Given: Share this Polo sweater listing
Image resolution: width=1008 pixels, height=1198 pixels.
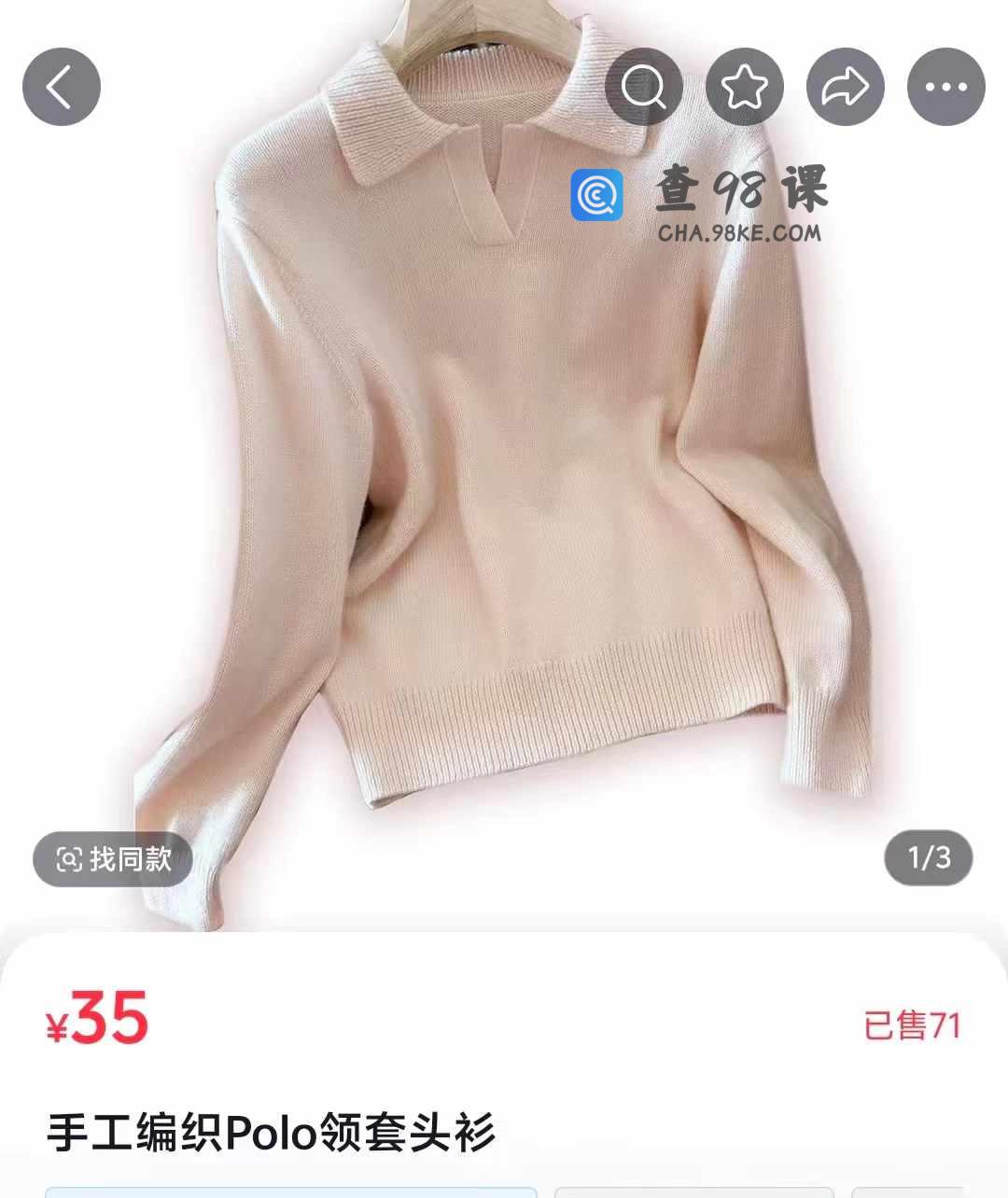Looking at the screenshot, I should coord(845,87).
